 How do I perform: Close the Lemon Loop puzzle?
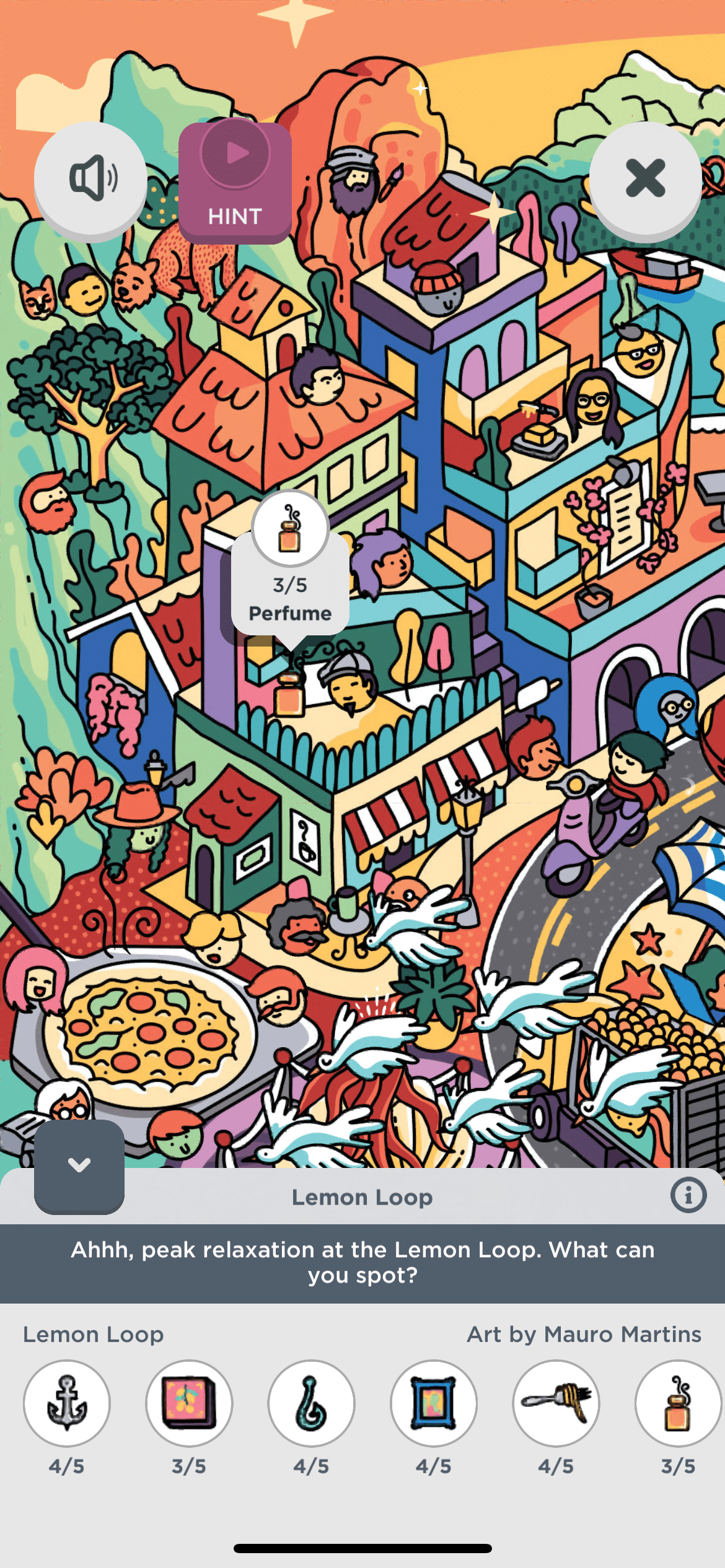click(645, 179)
